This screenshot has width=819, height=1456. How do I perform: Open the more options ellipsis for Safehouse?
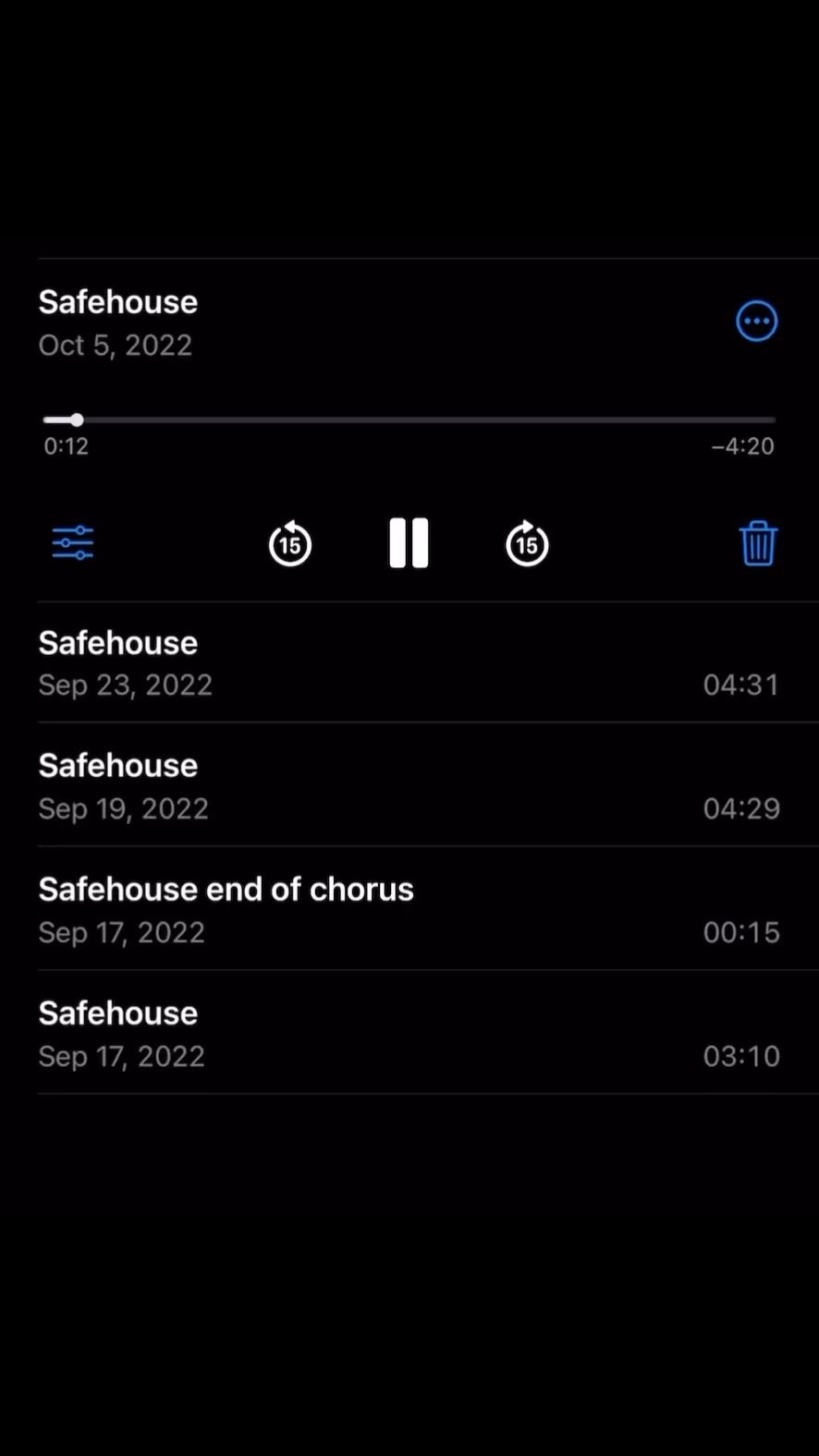[x=756, y=322]
